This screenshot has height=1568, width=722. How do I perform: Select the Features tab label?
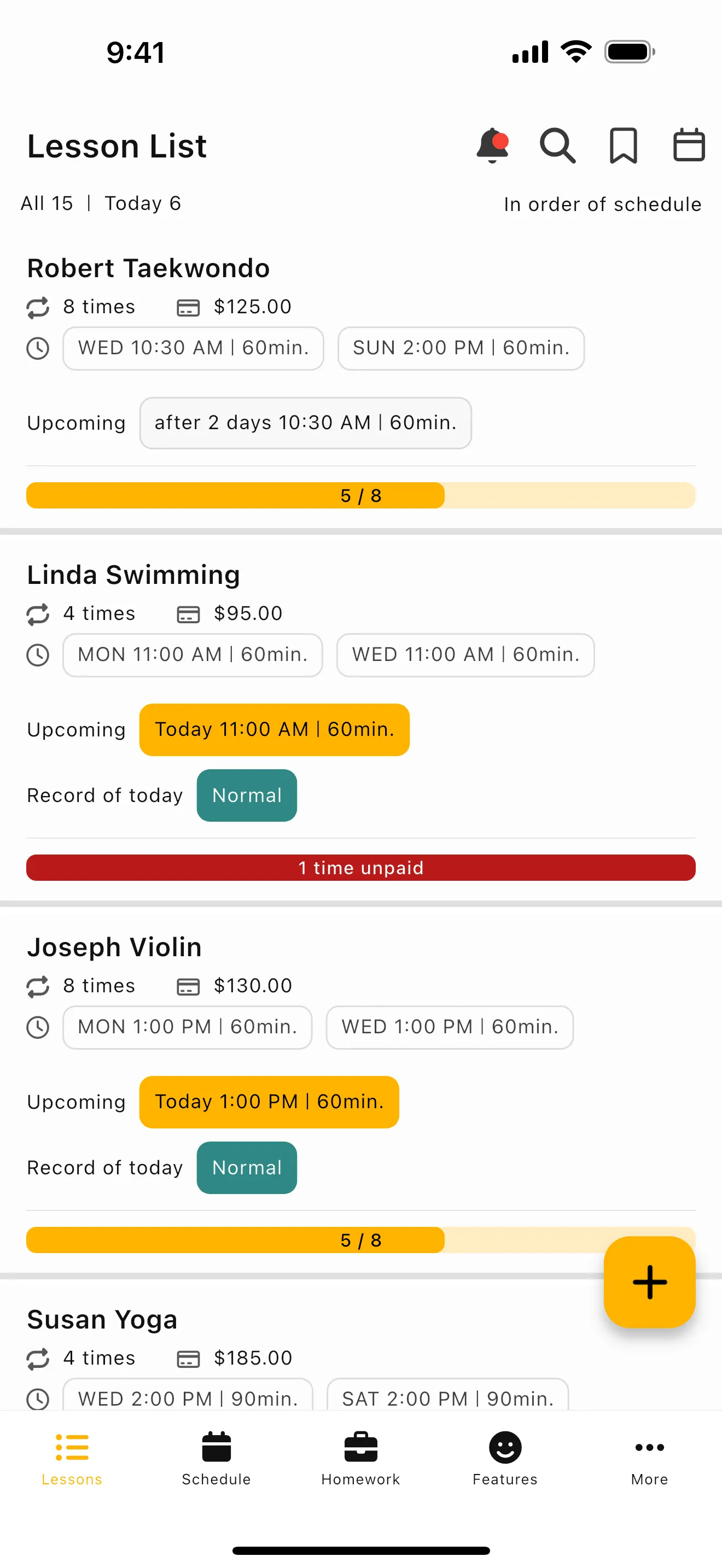(x=505, y=1479)
